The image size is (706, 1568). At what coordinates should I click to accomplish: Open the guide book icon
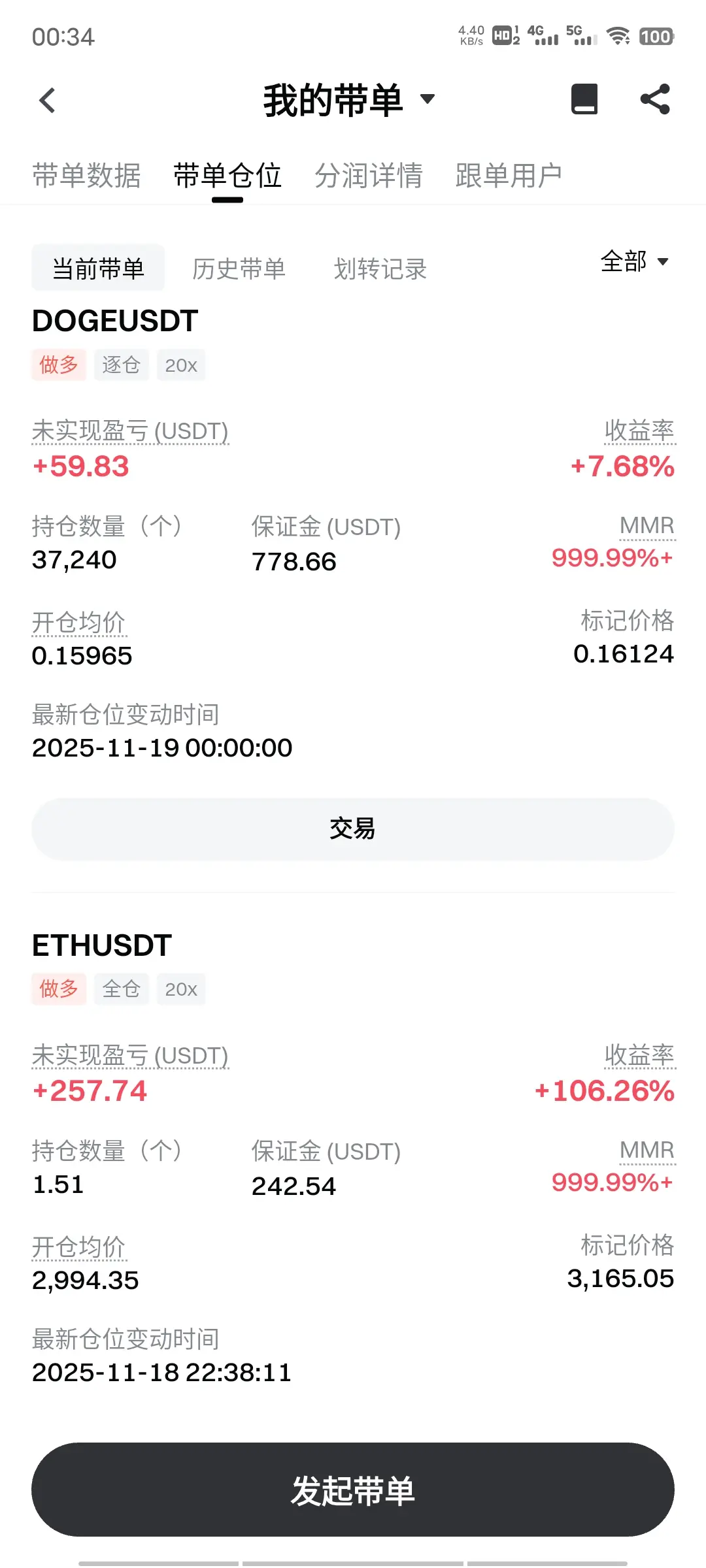(584, 99)
